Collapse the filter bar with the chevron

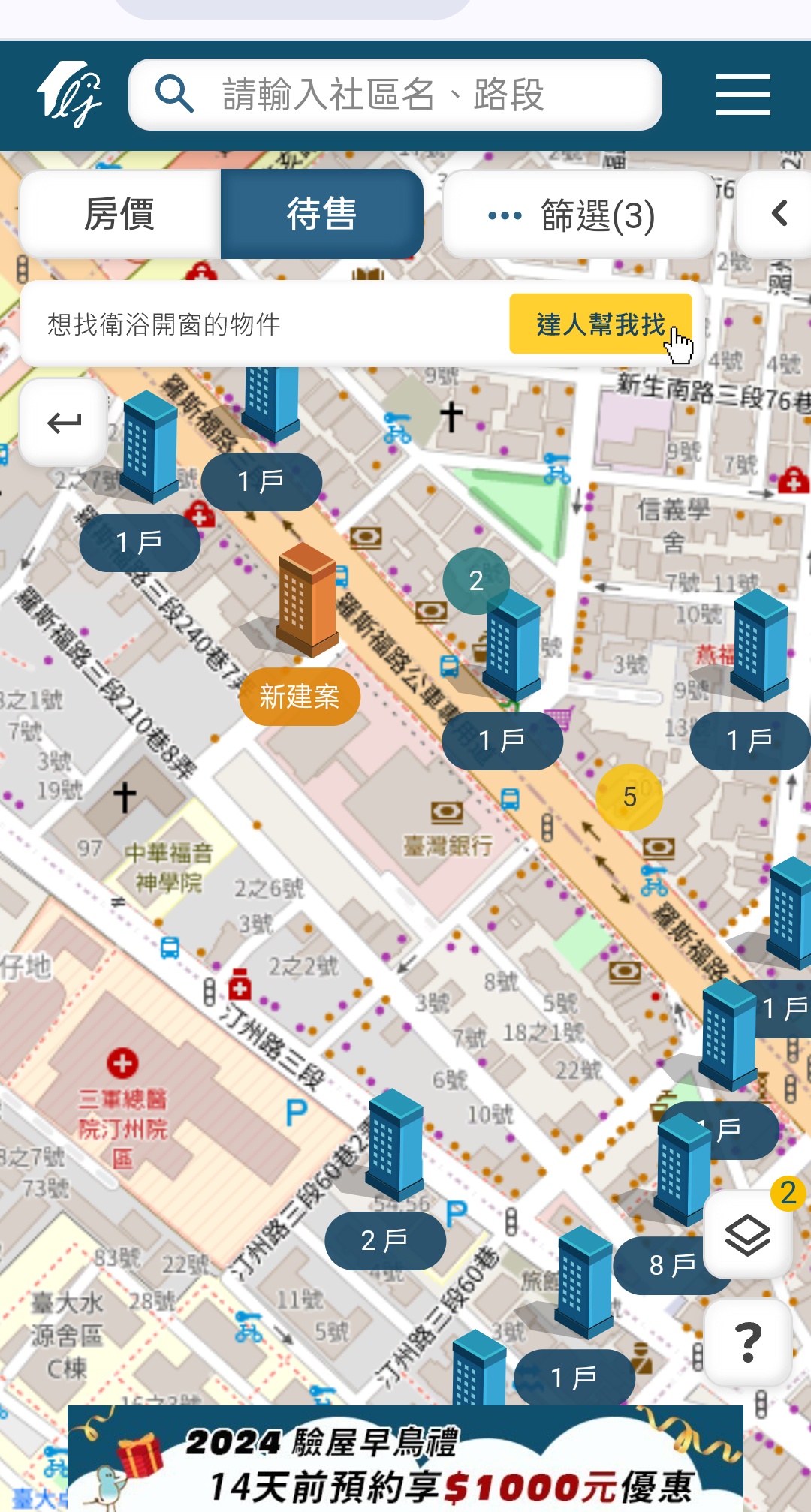coord(779,214)
